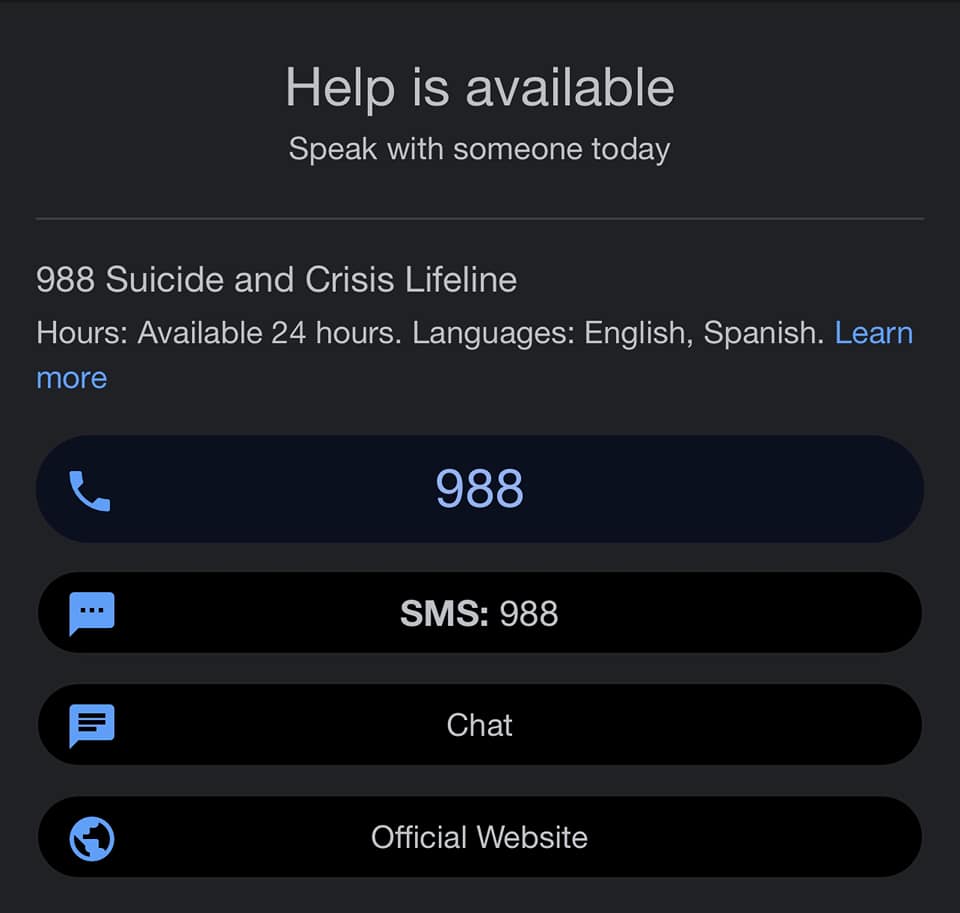Image resolution: width=960 pixels, height=913 pixels.
Task: Send an SMS to 988
Action: [479, 613]
